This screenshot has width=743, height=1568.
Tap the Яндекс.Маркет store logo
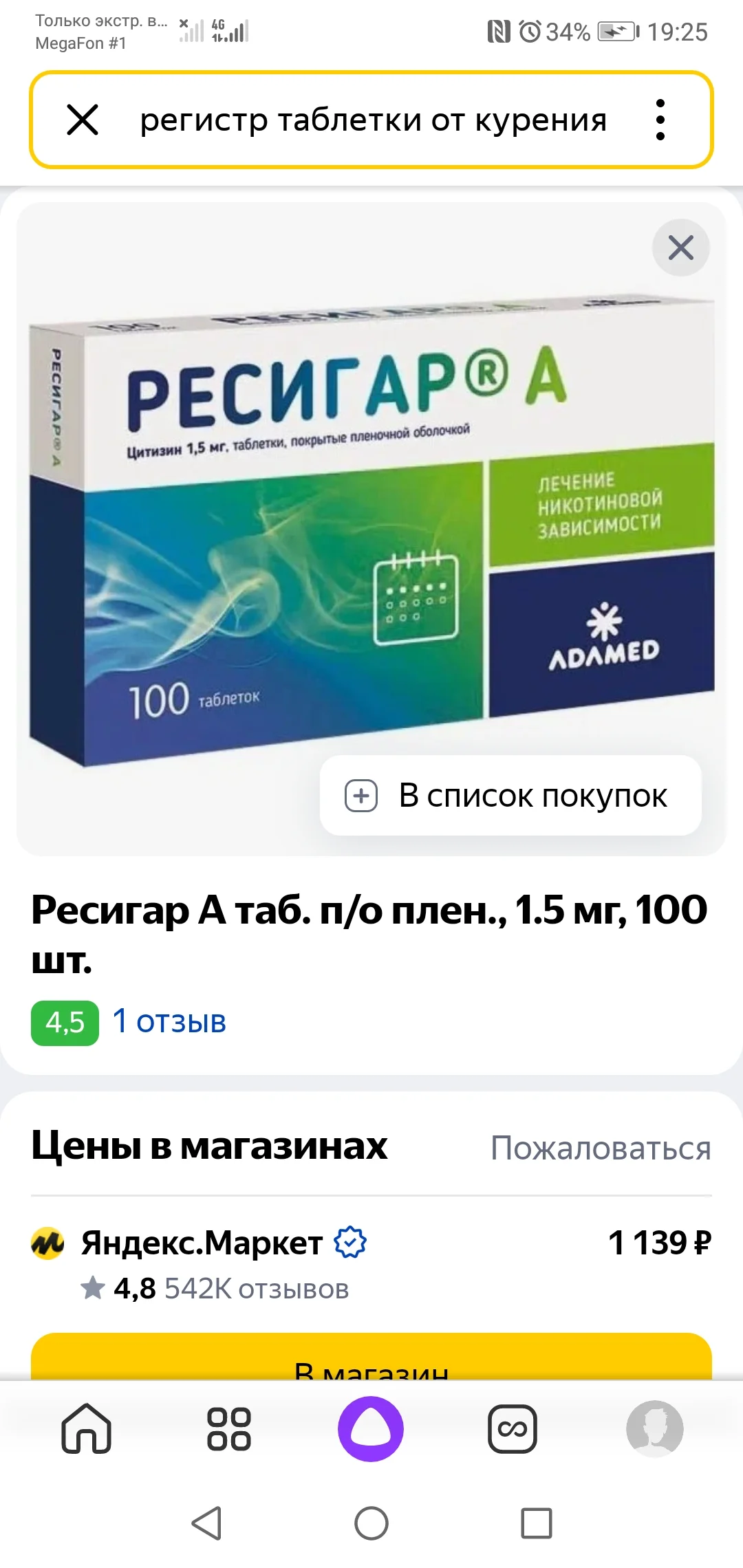(x=45, y=1242)
